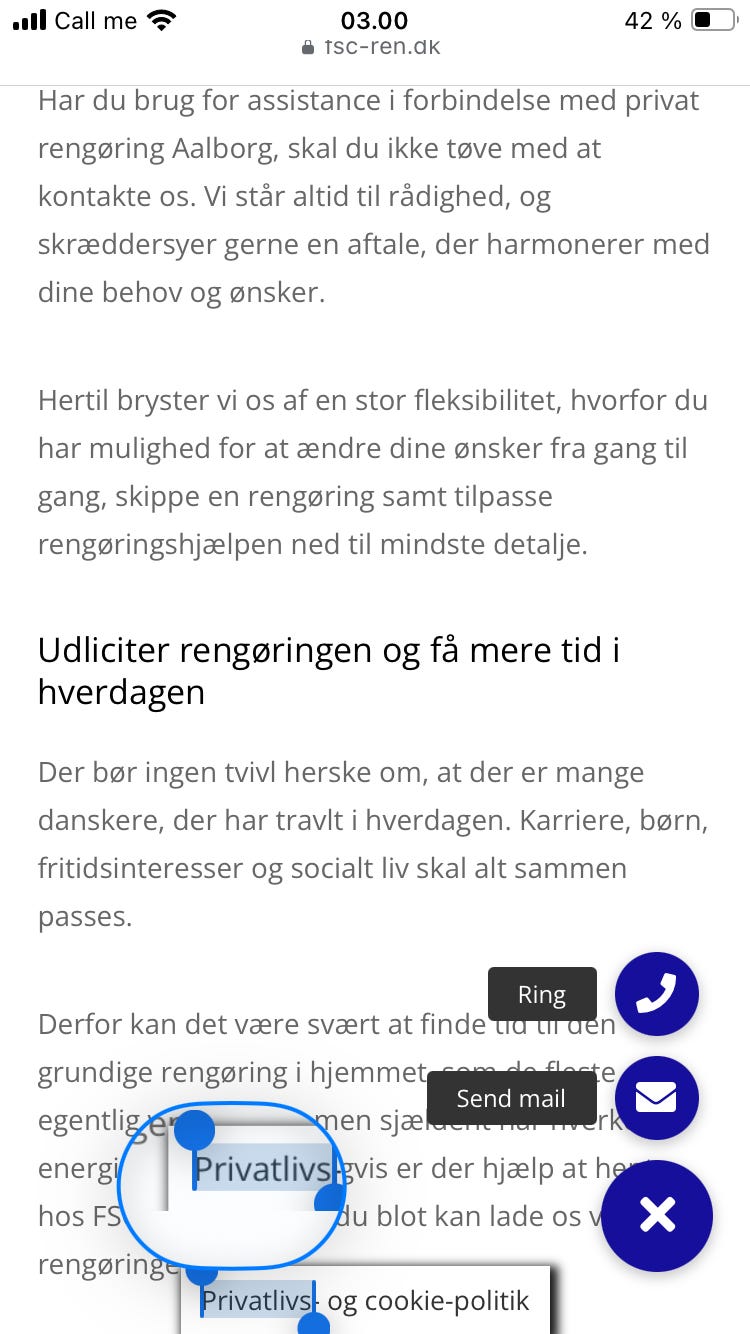Dismiss the floating contact menu via X icon

click(x=657, y=1215)
